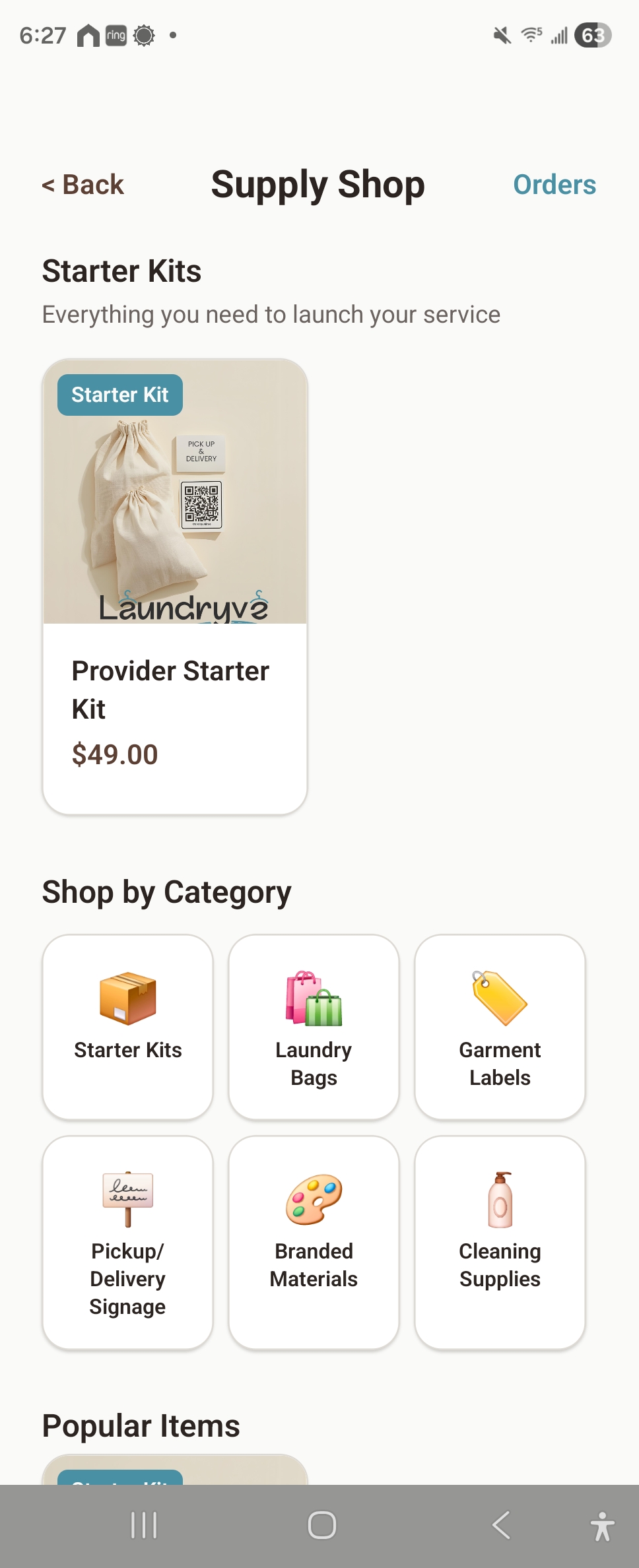Select the Garment Labels tag icon

coord(500,998)
